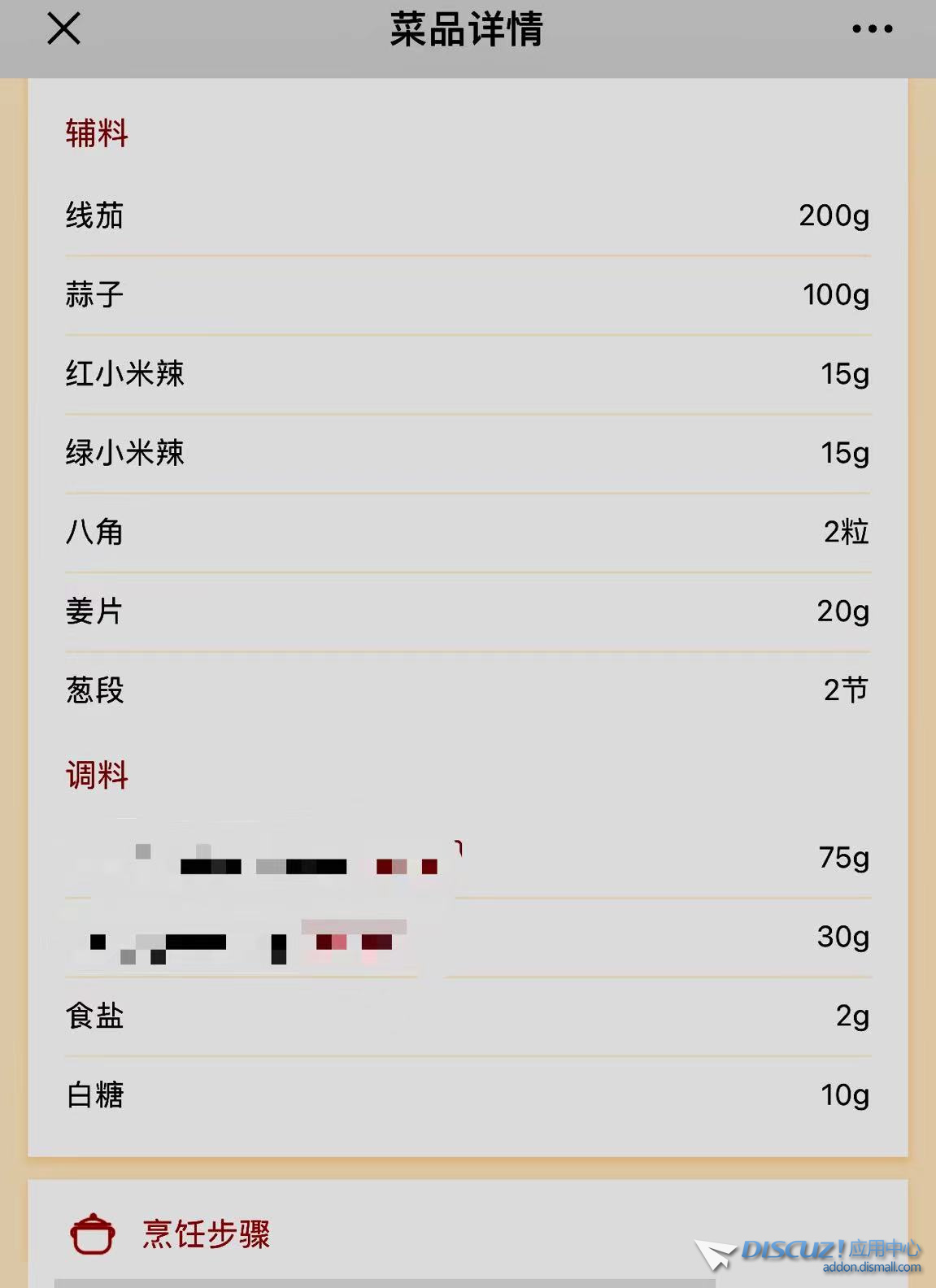Open the three-dot overflow menu

click(x=872, y=29)
